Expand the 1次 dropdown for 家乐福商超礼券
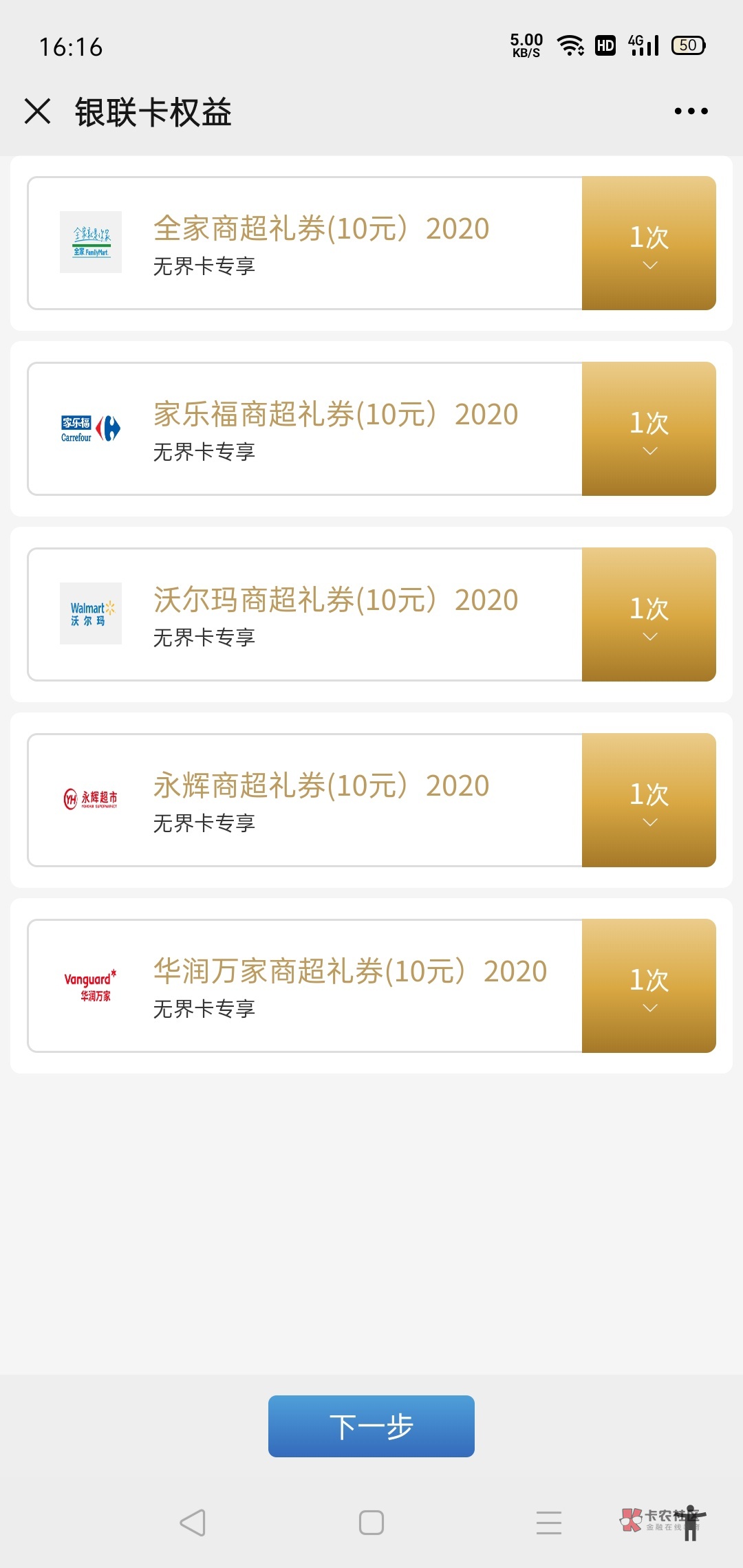Screen dimensions: 743x1568 tap(649, 429)
